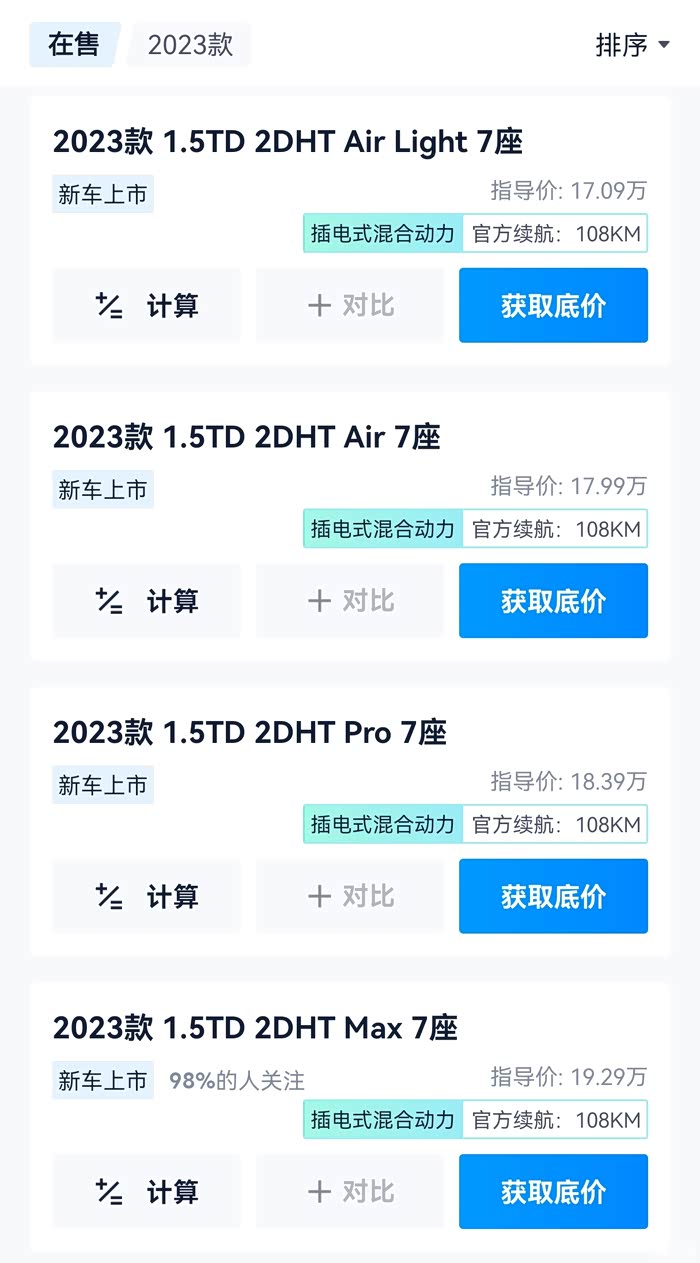Tap 计算 for the Pro 7座
Screen dimensions: 700x1263
(147, 896)
